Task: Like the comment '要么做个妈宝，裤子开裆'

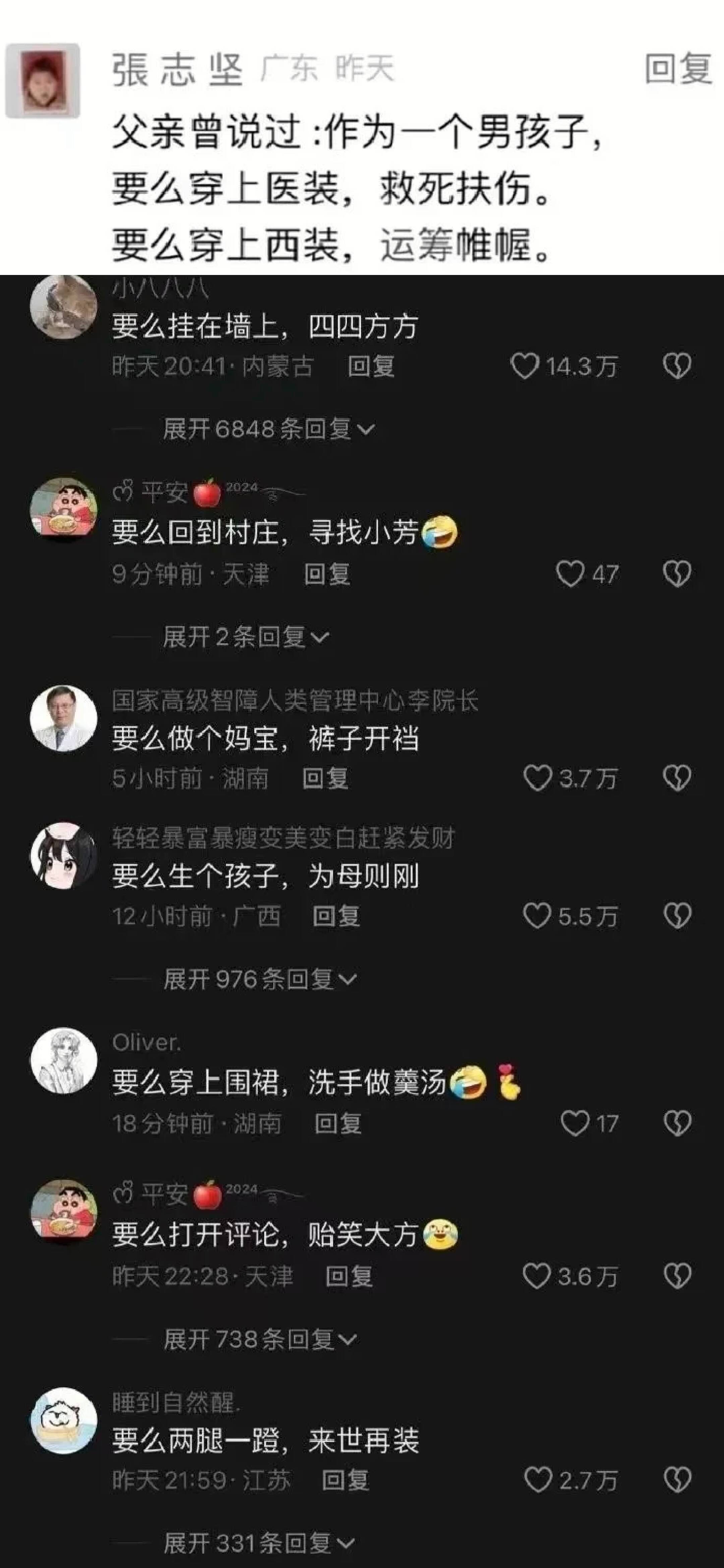Action: (537, 778)
